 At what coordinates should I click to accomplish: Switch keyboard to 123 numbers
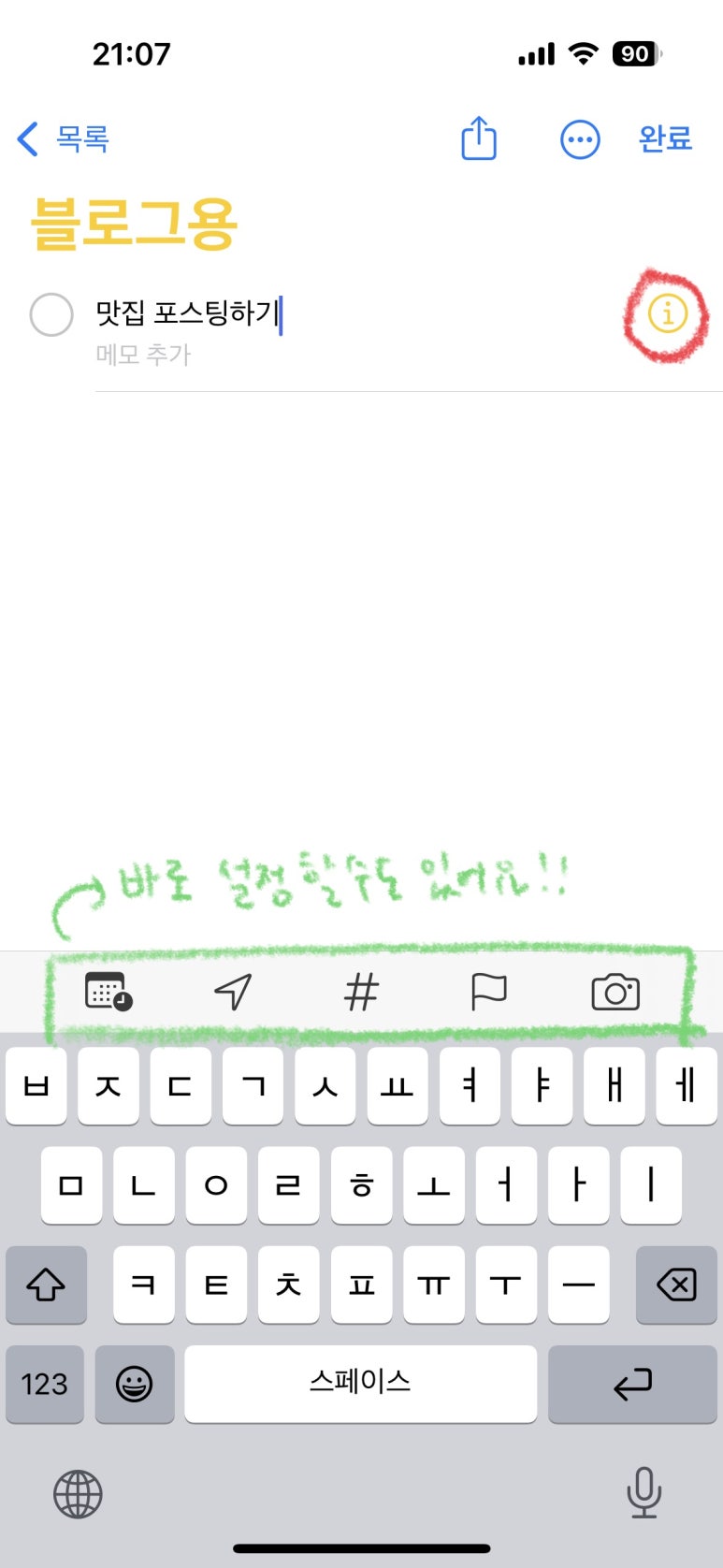pyautogui.click(x=45, y=1384)
